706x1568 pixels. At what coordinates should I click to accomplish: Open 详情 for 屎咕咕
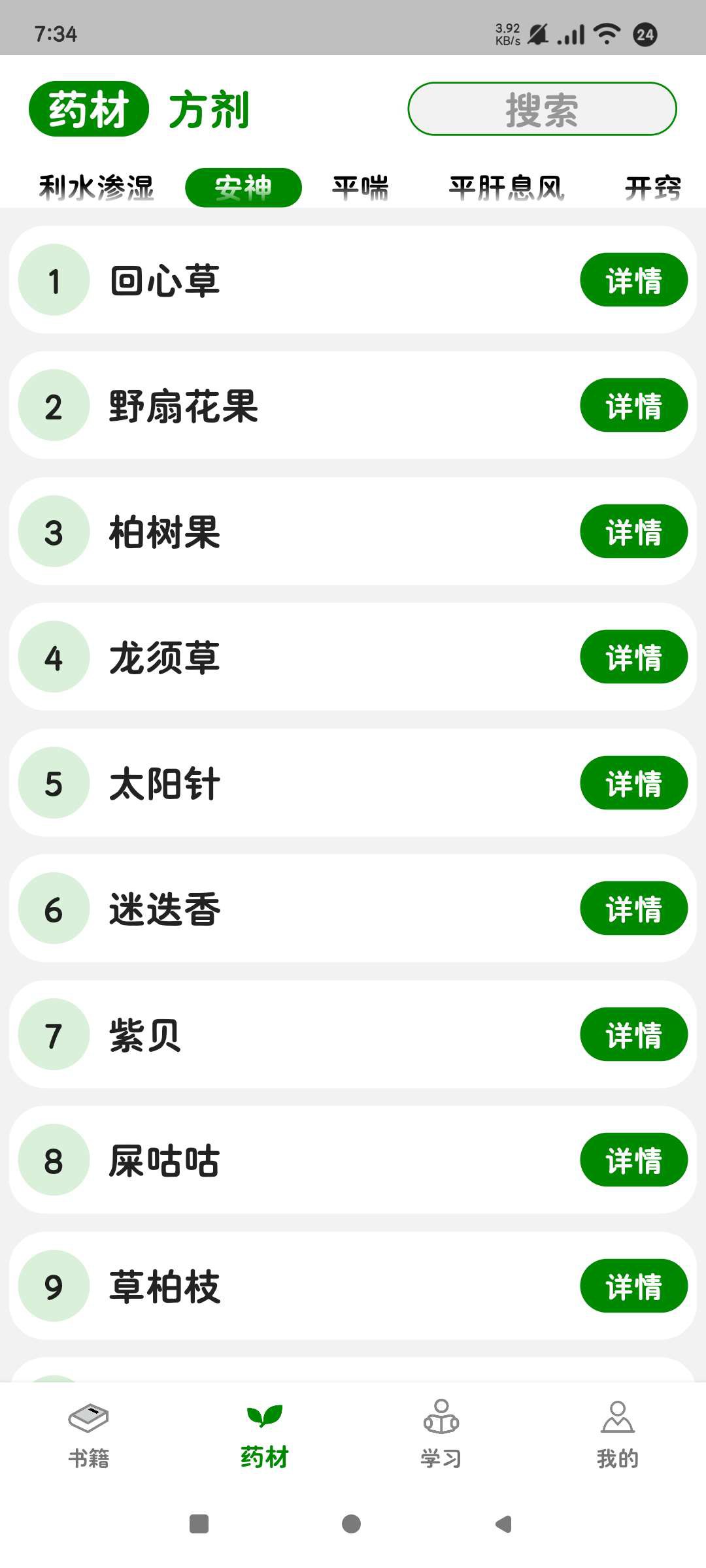[633, 1160]
